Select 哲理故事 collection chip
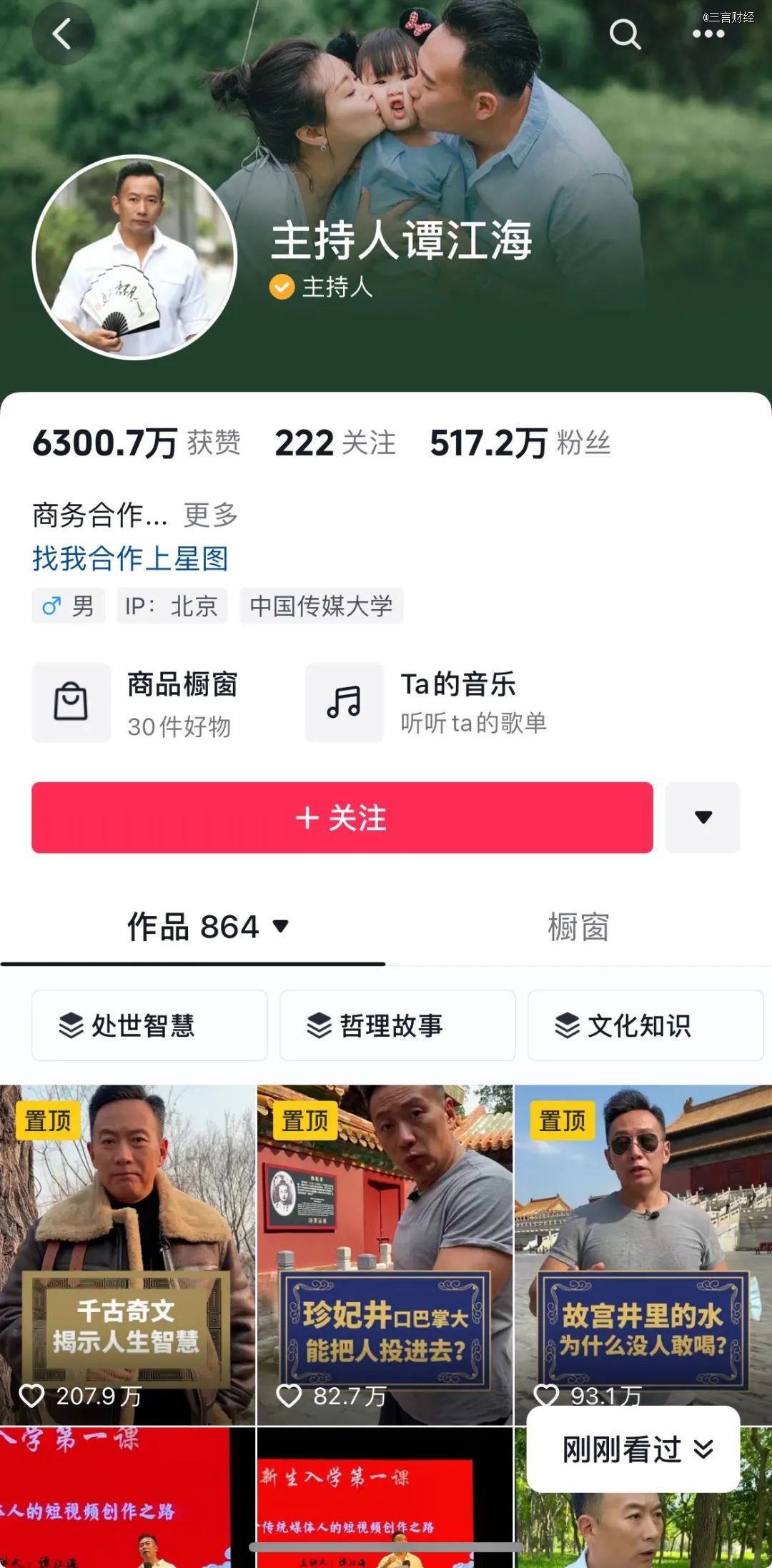Image resolution: width=772 pixels, height=1568 pixels. (x=397, y=1025)
